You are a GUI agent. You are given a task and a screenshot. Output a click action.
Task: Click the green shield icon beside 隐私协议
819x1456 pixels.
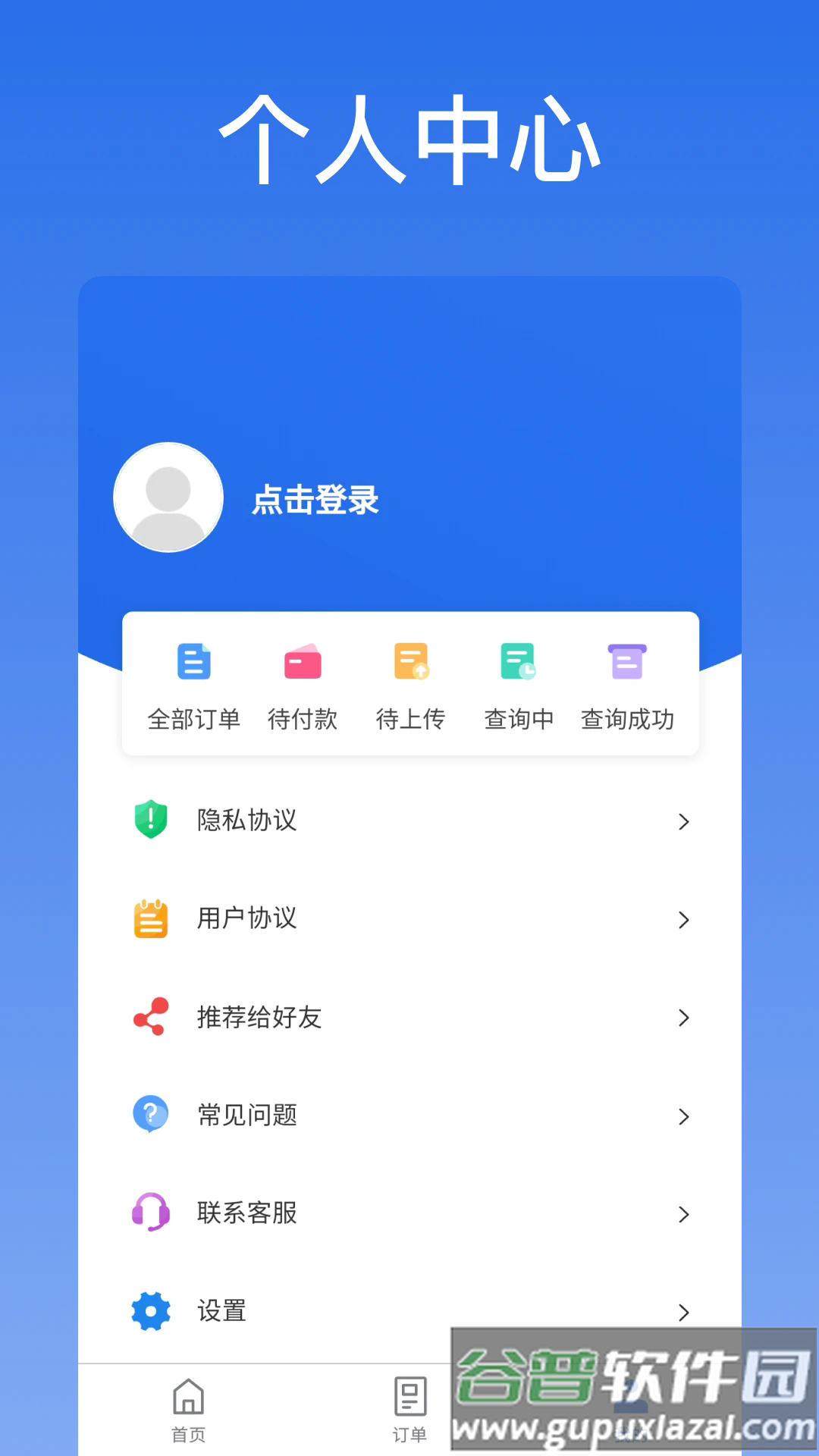[x=151, y=821]
